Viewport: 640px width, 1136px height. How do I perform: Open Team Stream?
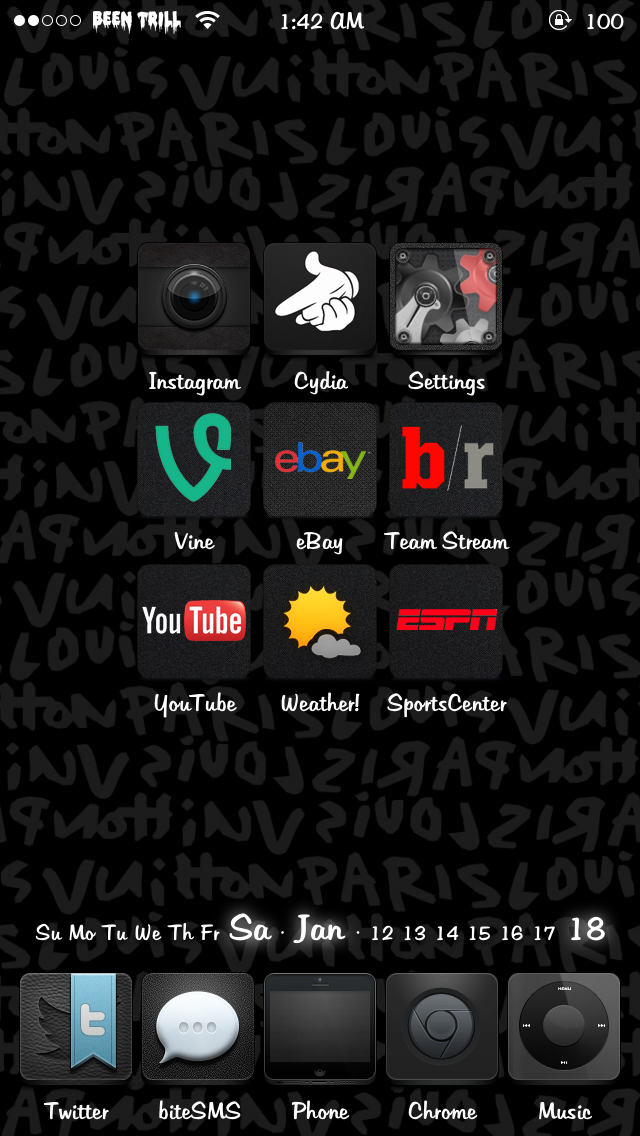pyautogui.click(x=446, y=460)
